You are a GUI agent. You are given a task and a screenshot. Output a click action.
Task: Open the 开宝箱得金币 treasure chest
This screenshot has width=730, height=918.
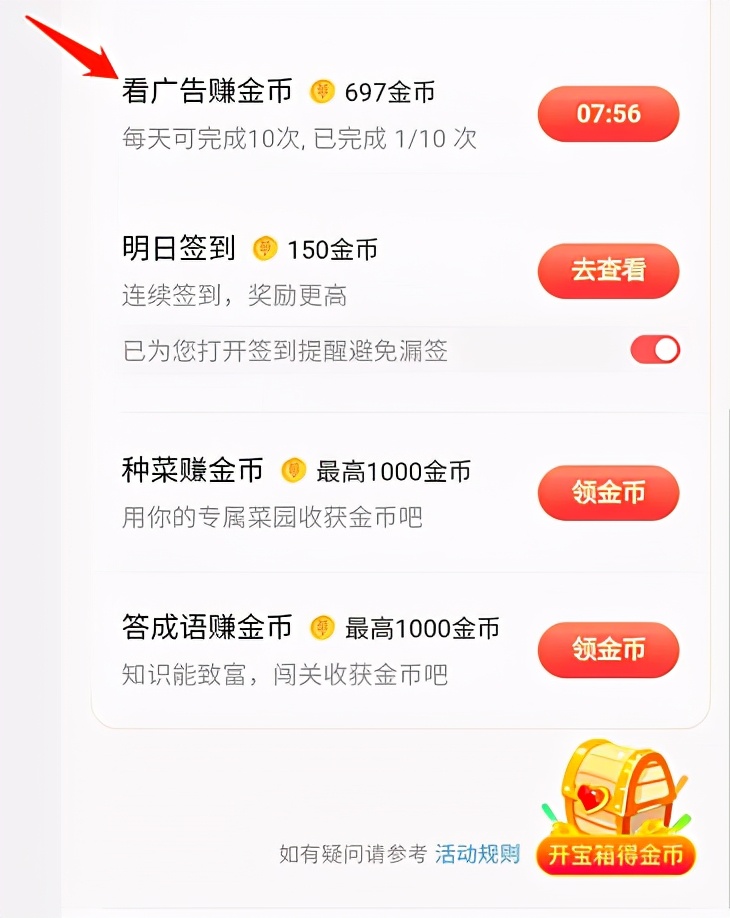615,812
